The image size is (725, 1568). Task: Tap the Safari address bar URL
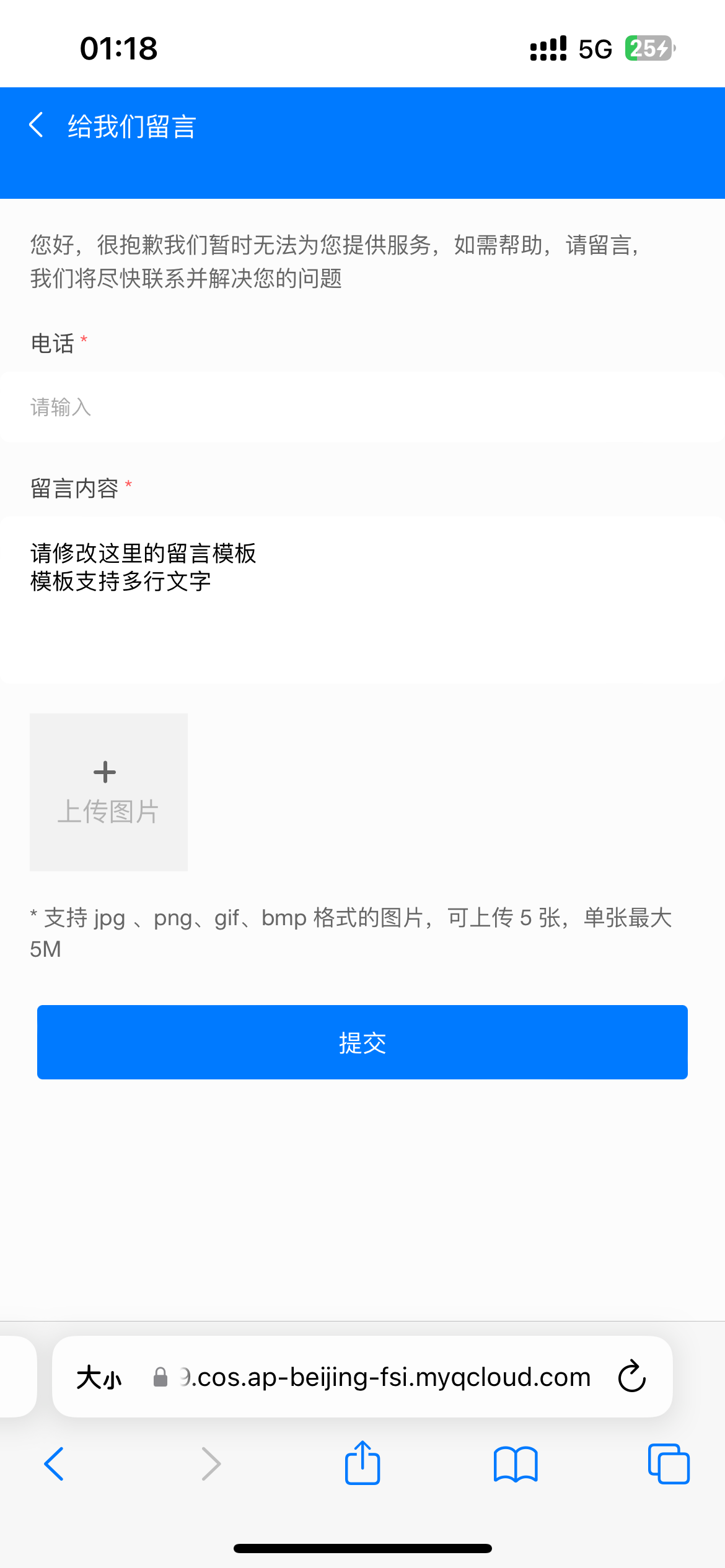384,1377
